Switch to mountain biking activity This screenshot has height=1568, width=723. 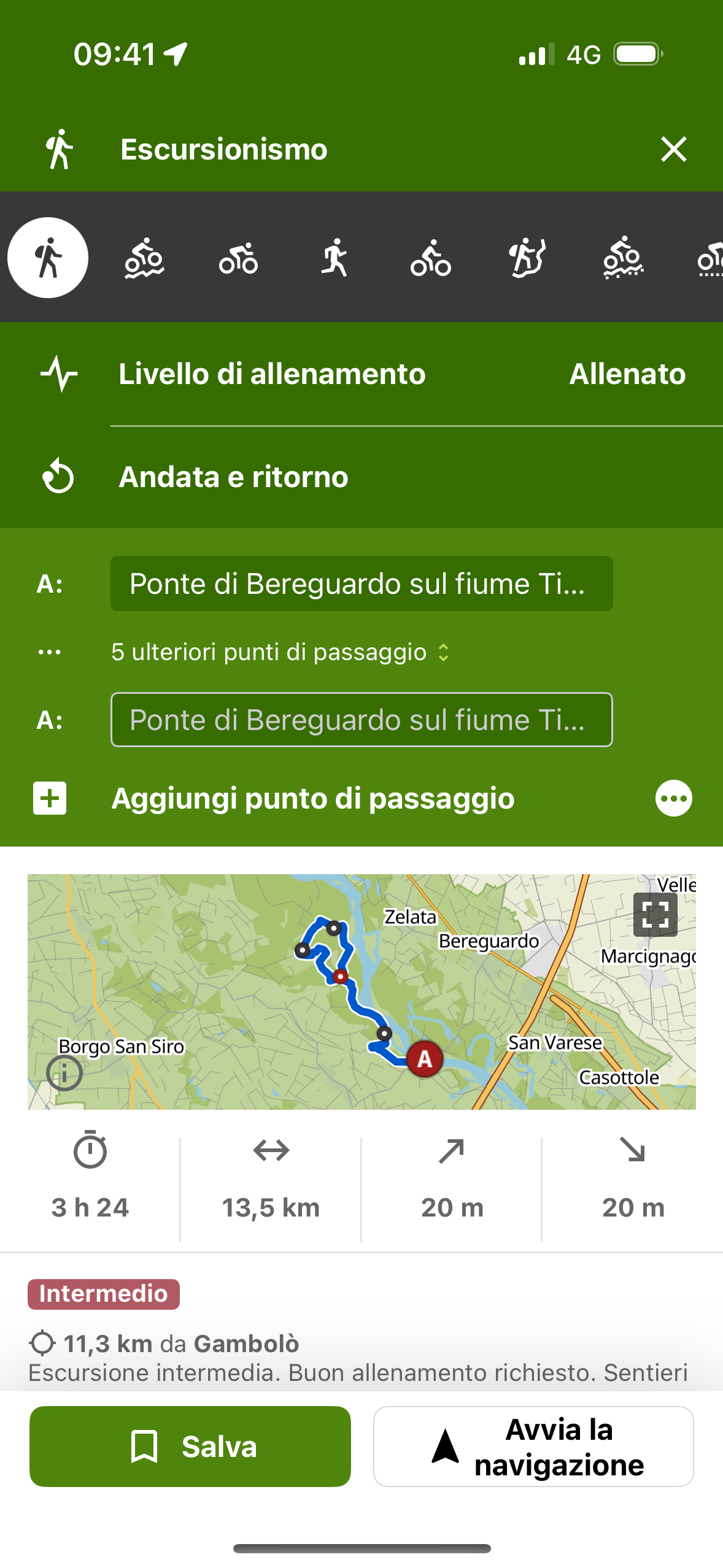click(x=144, y=258)
